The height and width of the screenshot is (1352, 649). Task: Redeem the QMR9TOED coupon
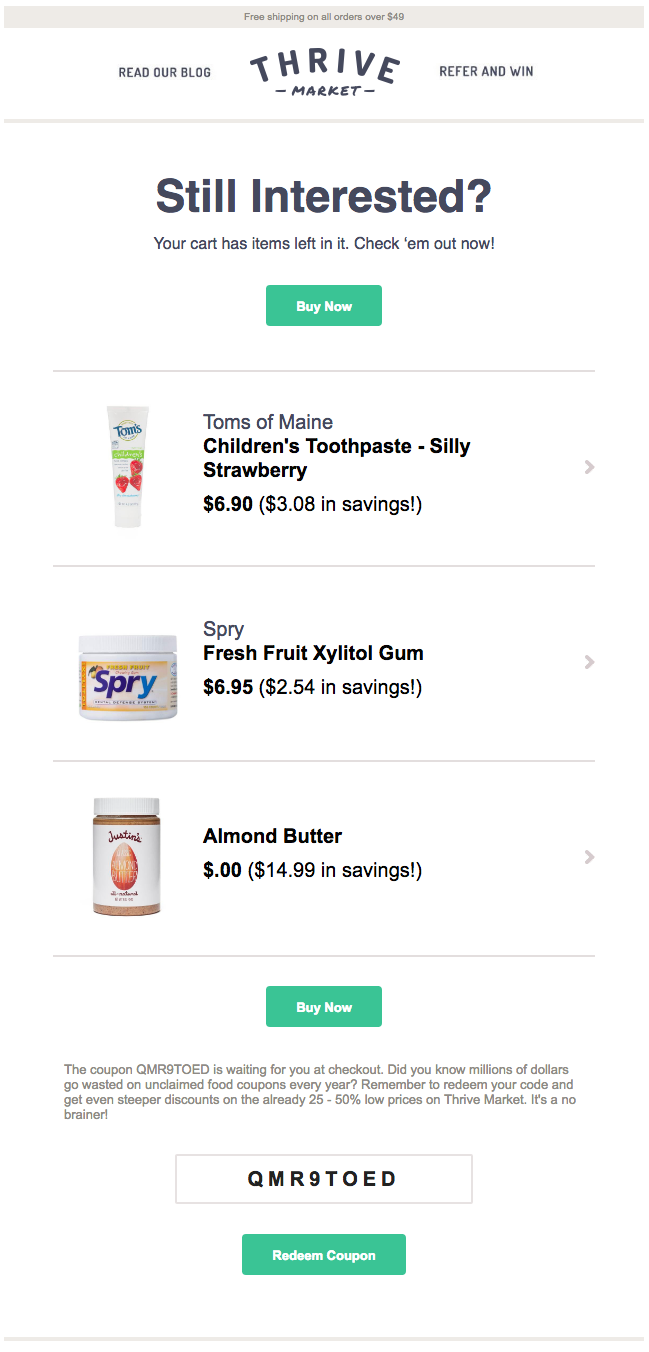coord(323,1255)
